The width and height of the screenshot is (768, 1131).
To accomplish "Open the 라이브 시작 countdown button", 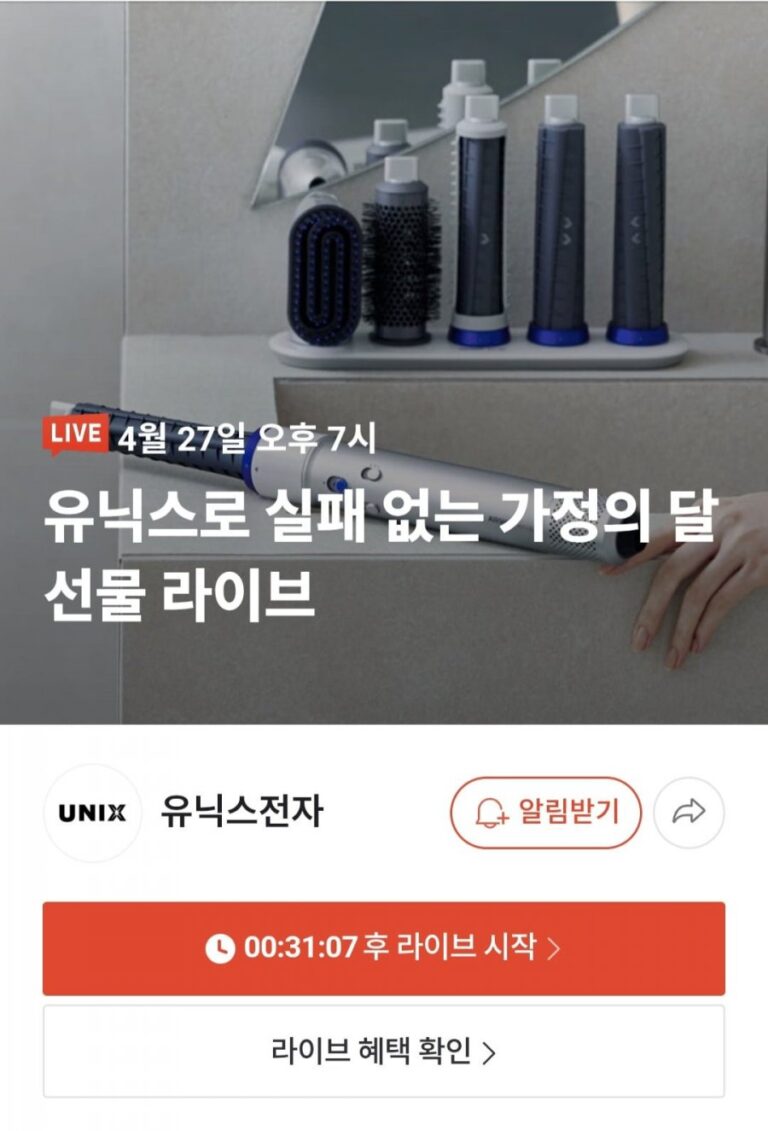I will [383, 948].
